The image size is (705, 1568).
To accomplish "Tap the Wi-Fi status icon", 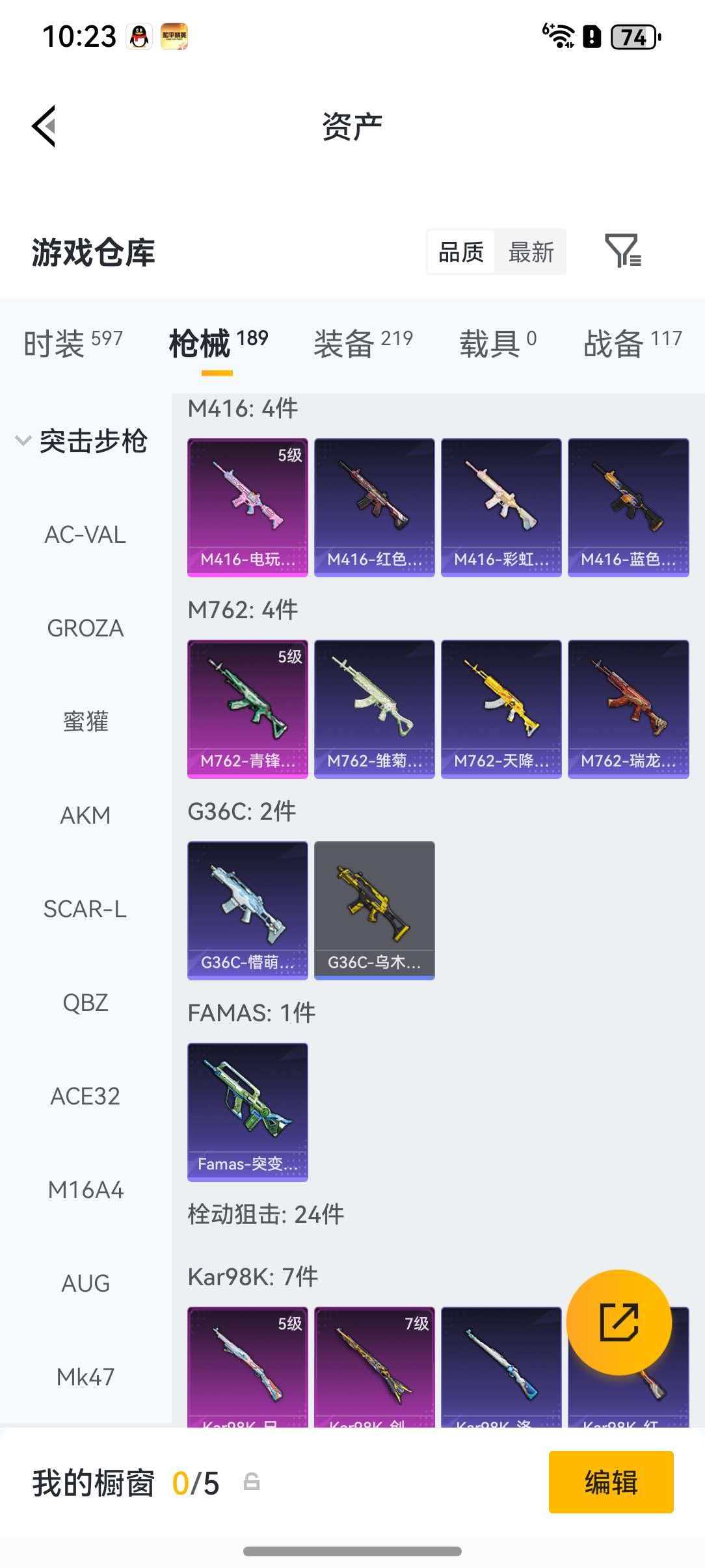I will 561,37.
